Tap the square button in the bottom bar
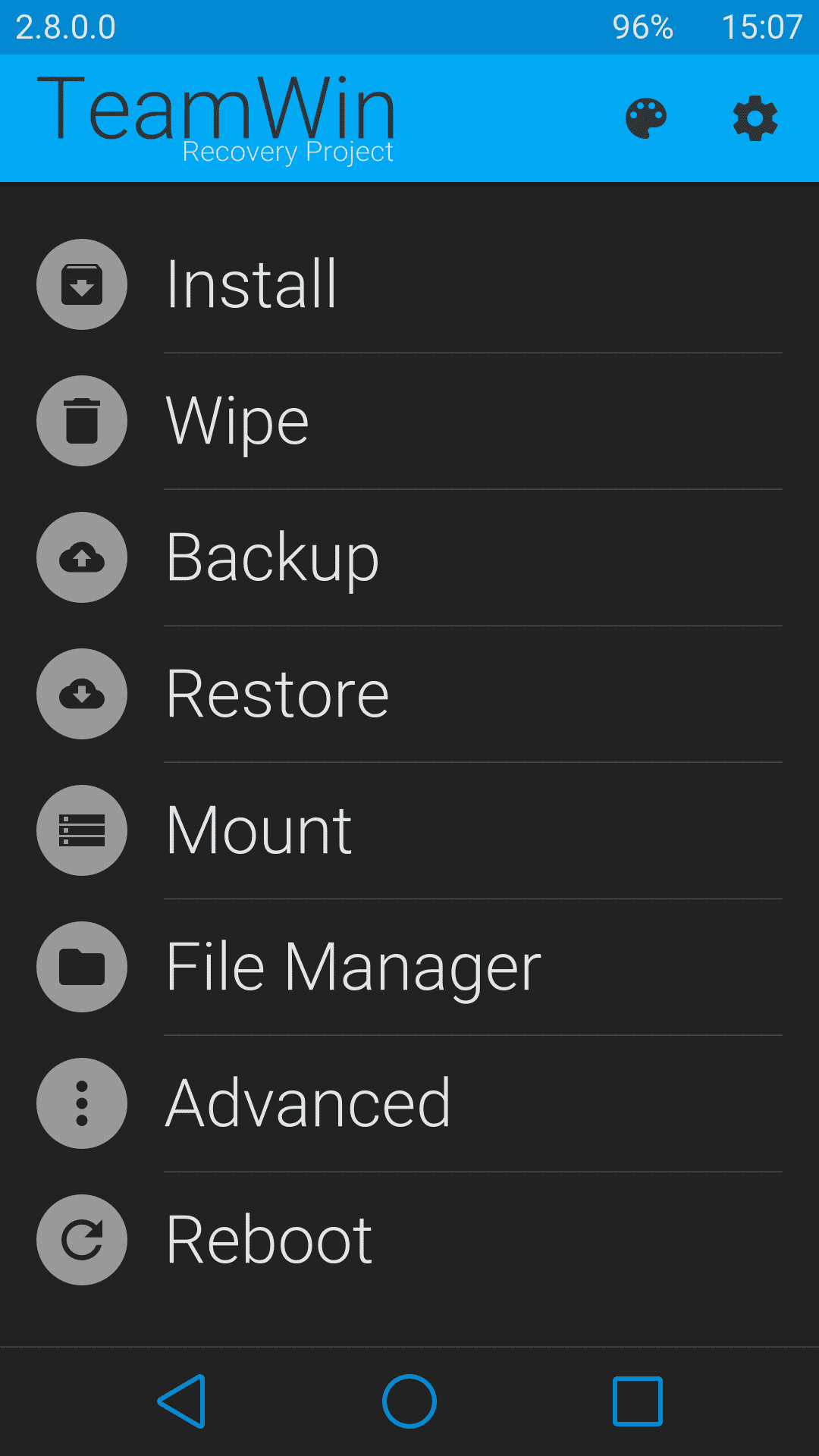This screenshot has height=1456, width=819. click(638, 1401)
